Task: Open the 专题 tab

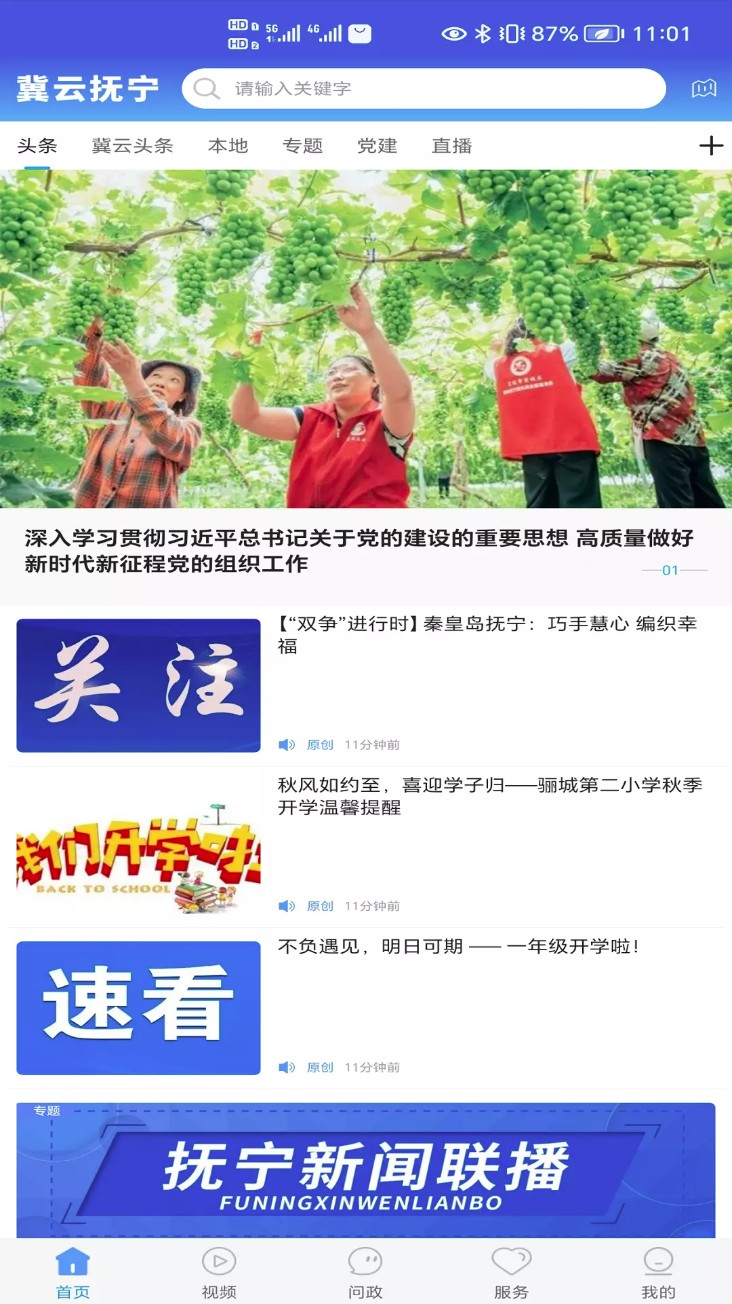Action: [x=302, y=146]
